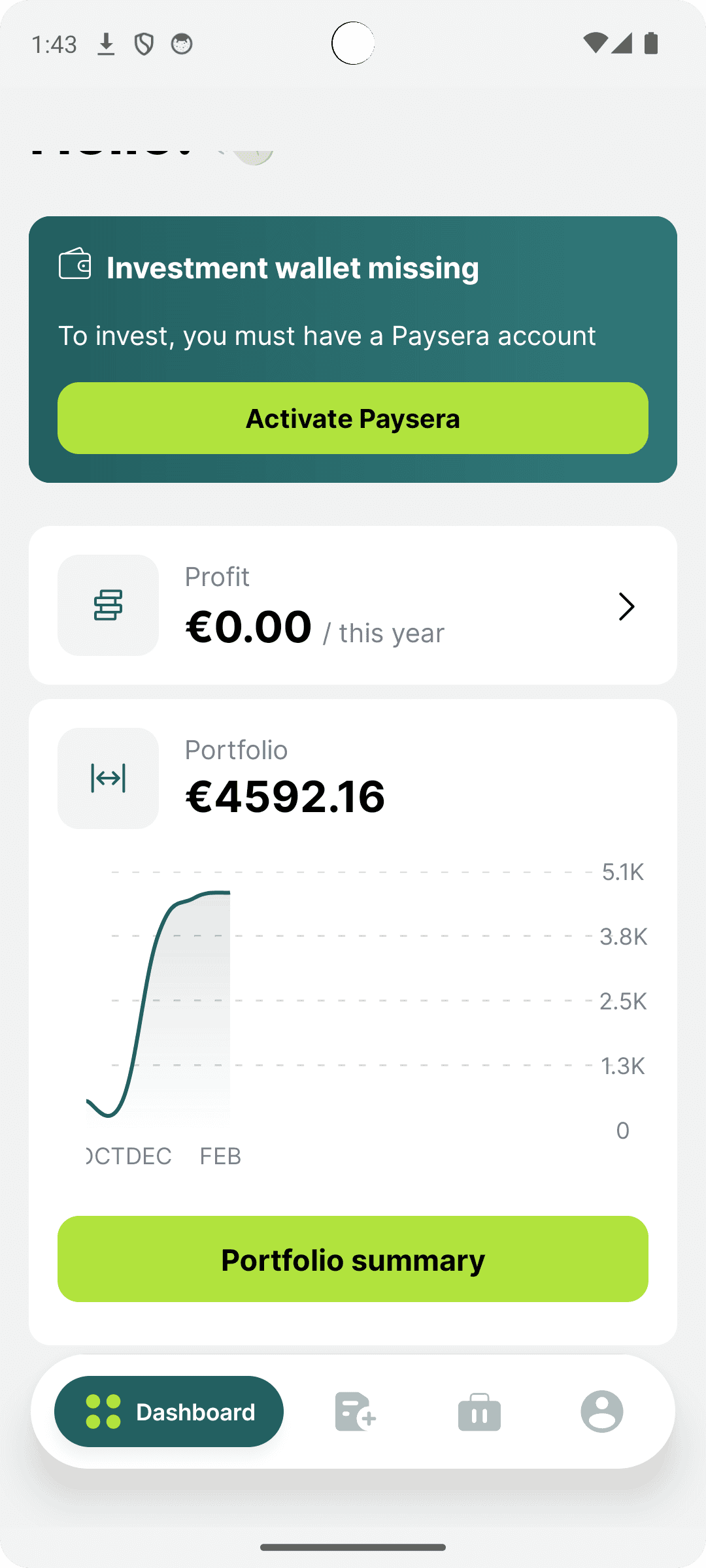
Task: Open the add-investment document tab
Action: click(x=355, y=1411)
